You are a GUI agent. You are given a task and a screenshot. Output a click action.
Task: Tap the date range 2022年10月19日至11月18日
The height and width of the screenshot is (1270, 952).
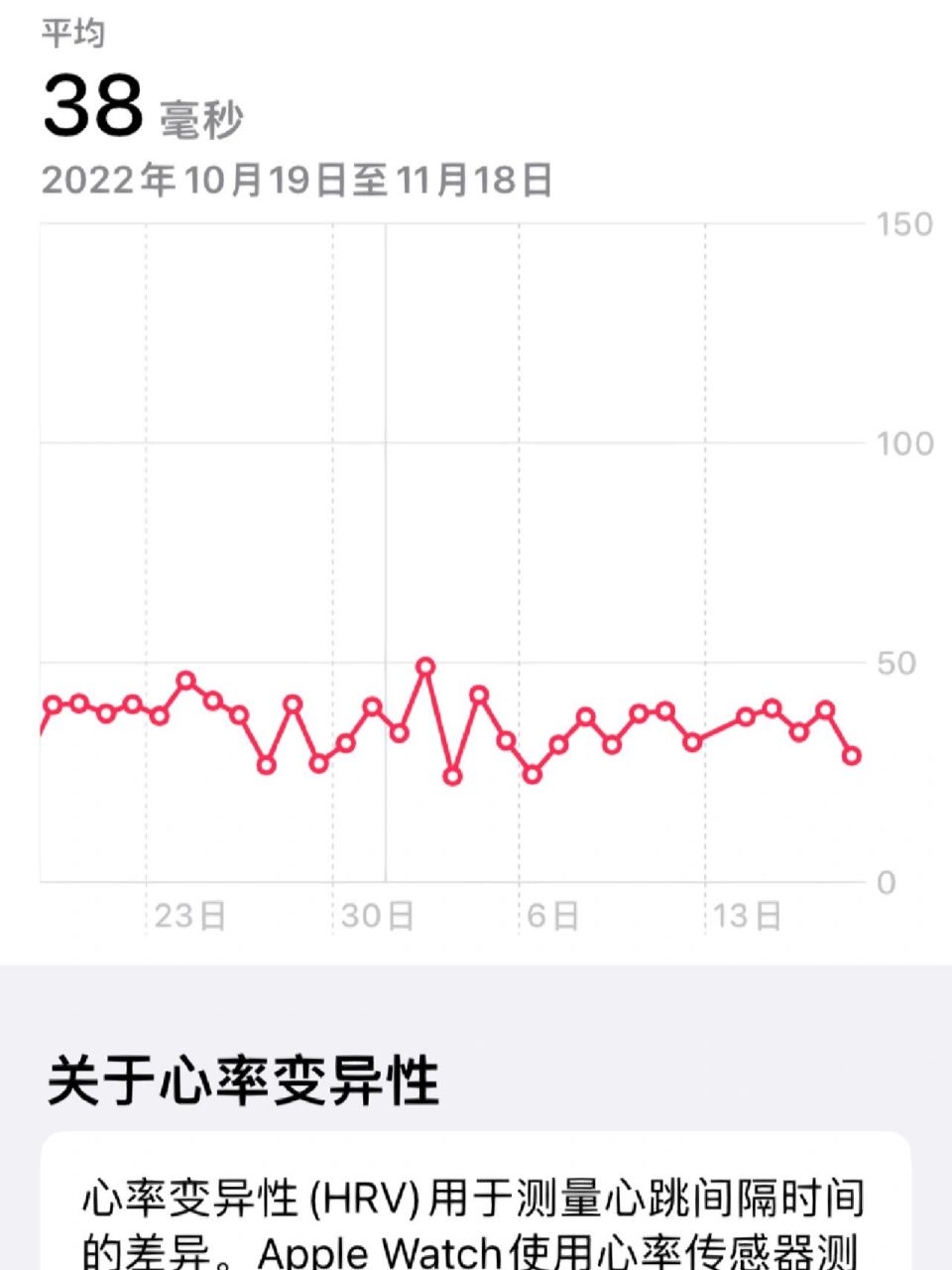coord(297,181)
